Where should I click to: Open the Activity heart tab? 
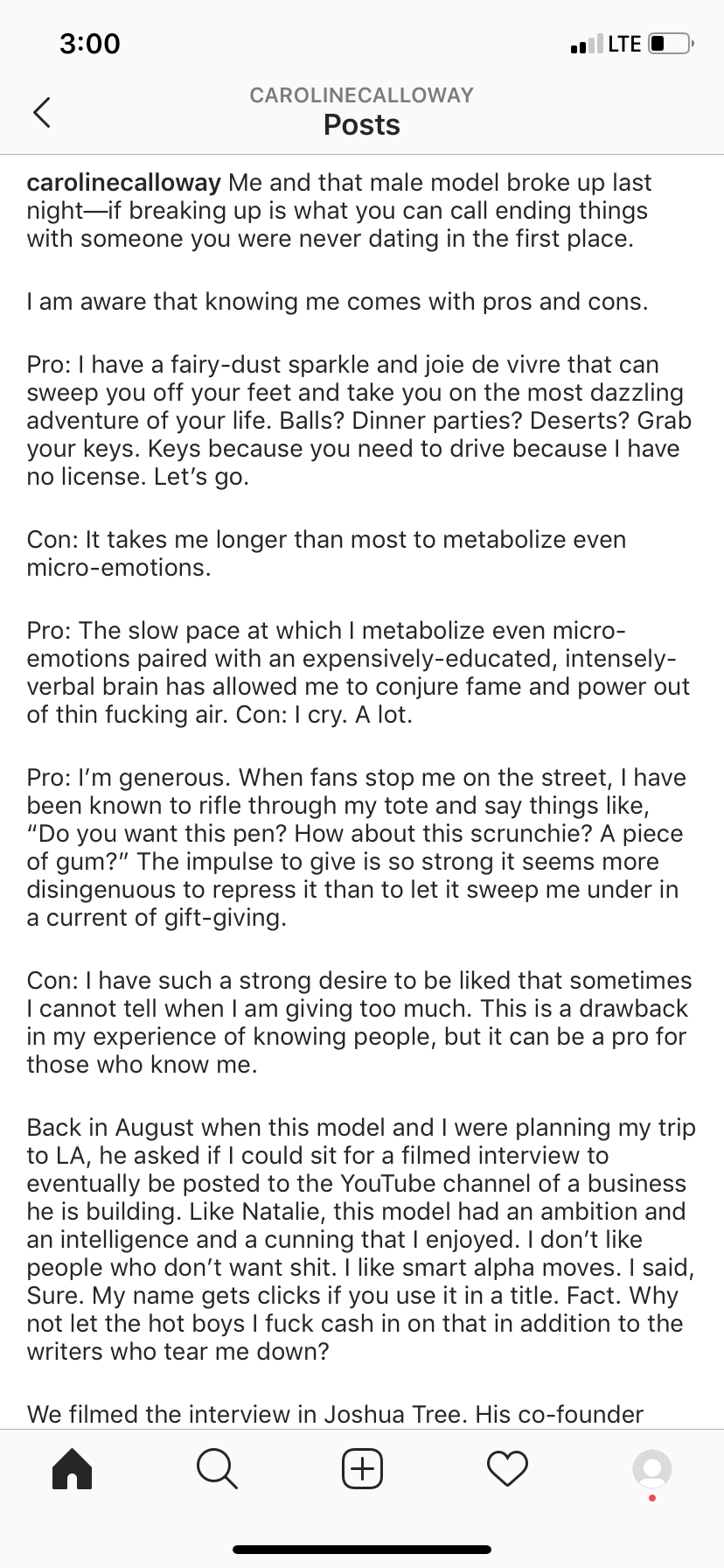(507, 1469)
